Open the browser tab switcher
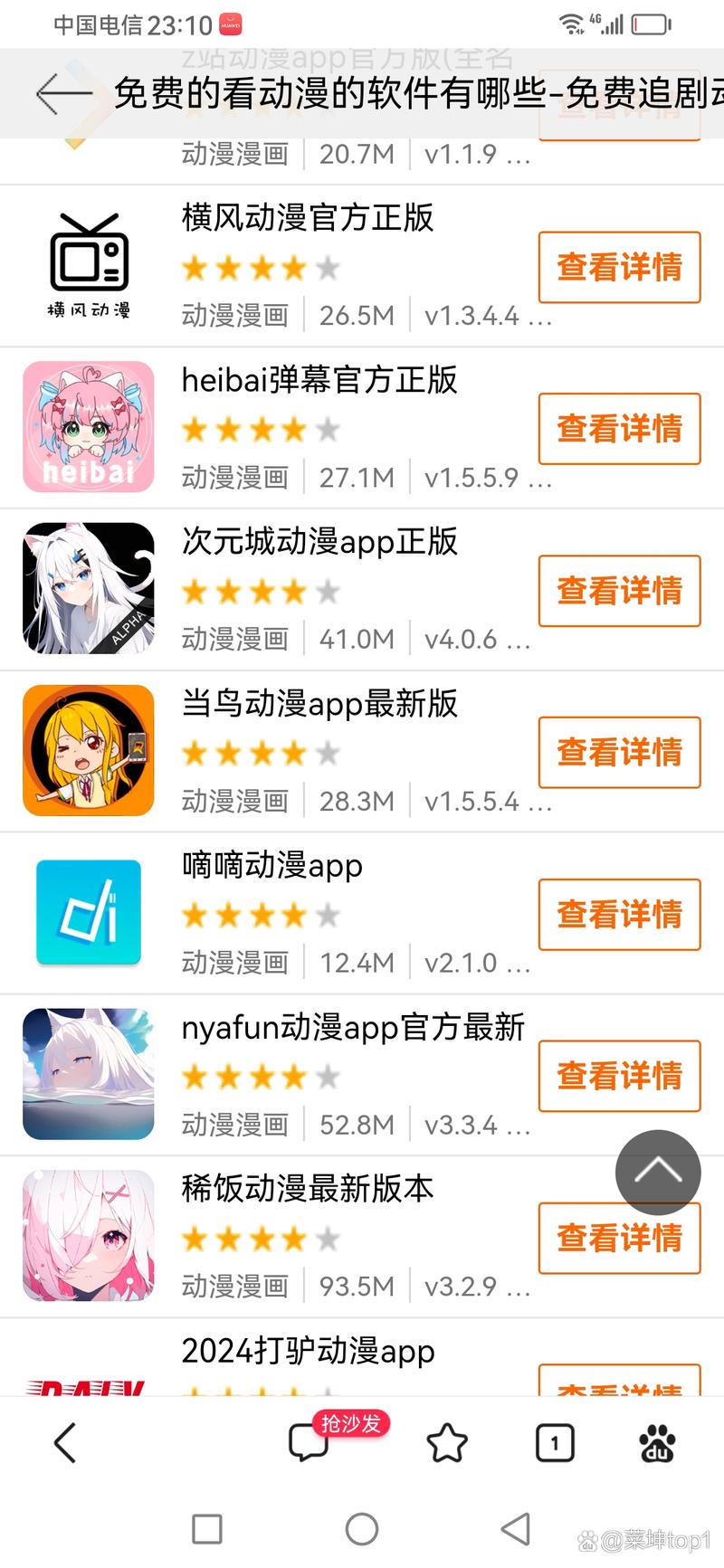Viewport: 724px width, 1568px height. [555, 1442]
